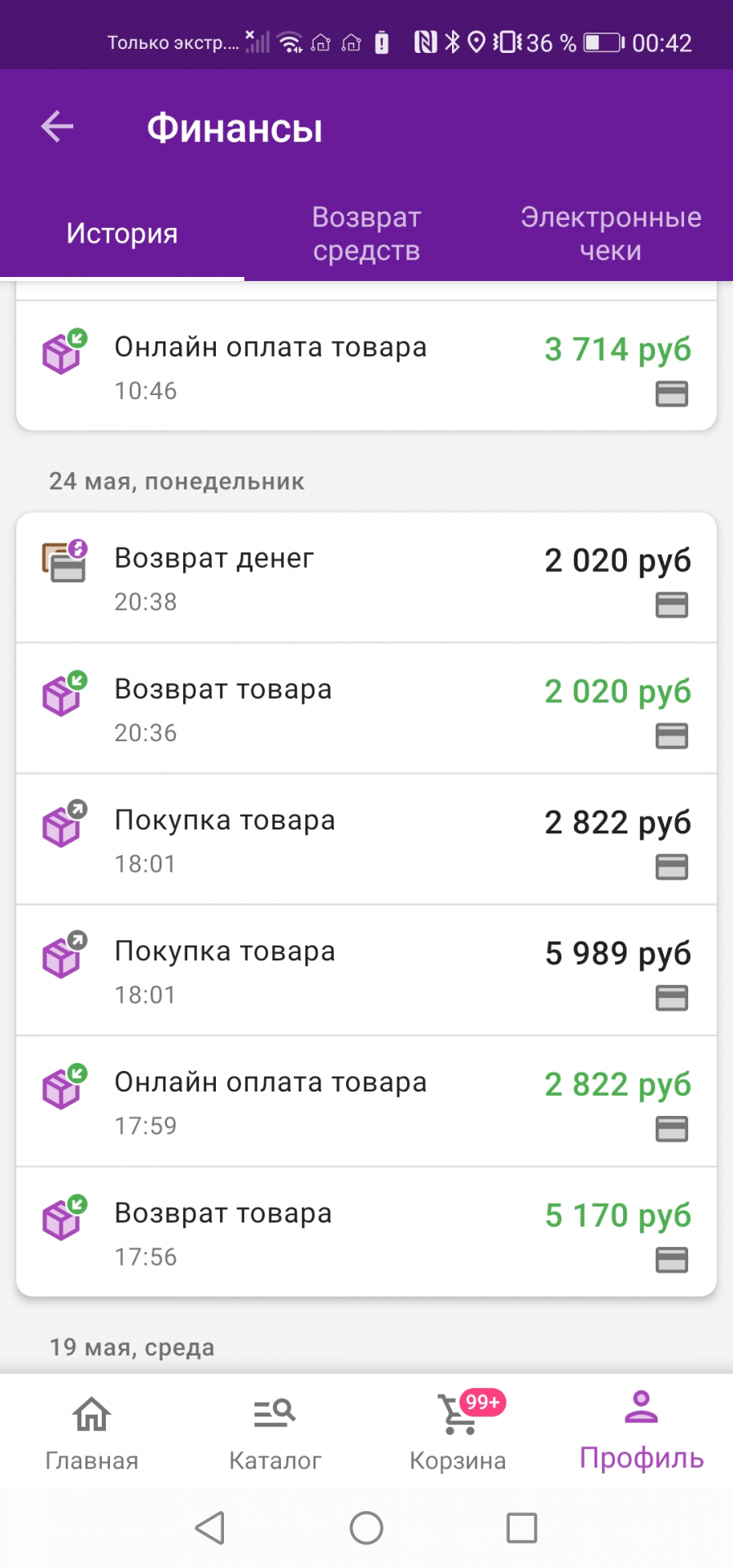View Онлайн оплата товара at 17:59
The width and height of the screenshot is (733, 1568).
point(366,1102)
